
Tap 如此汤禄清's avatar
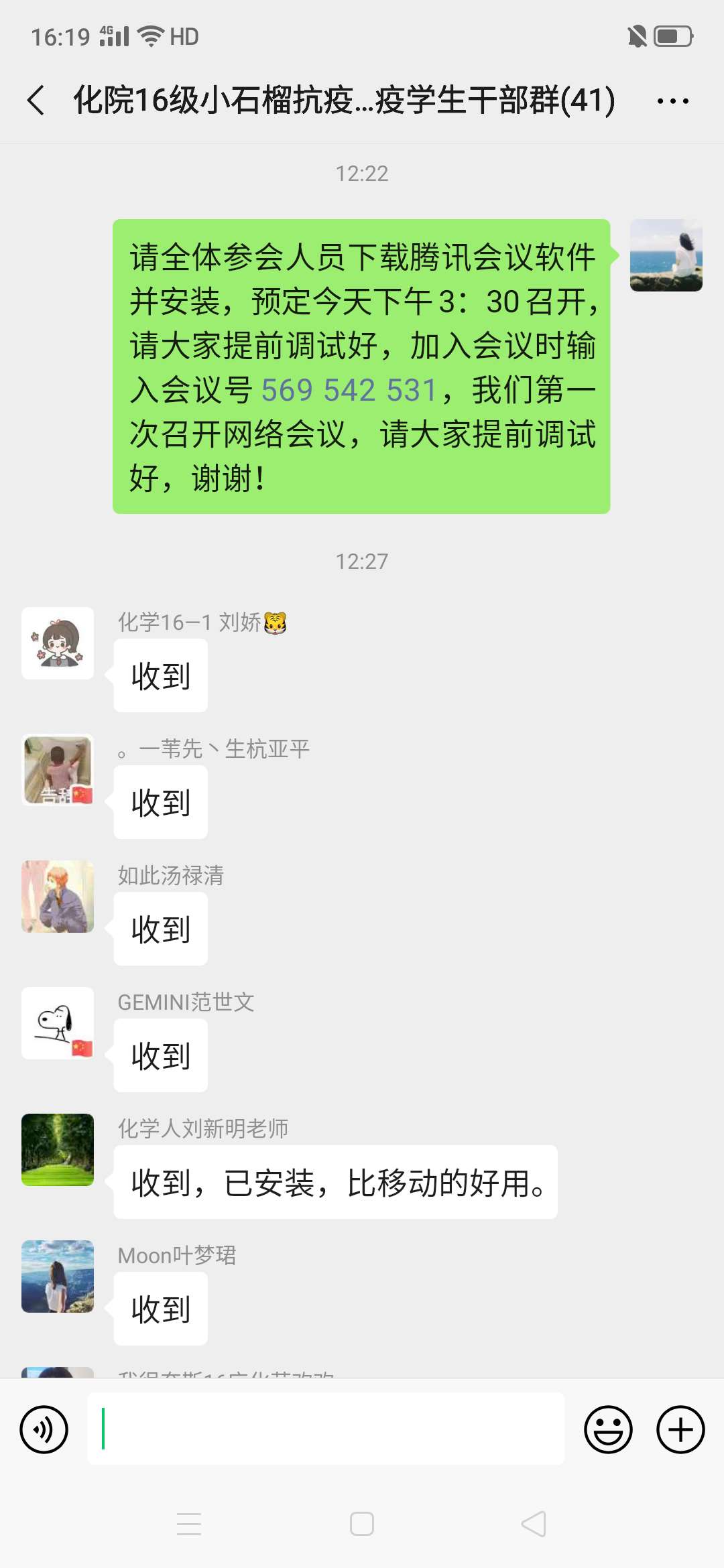[x=58, y=897]
